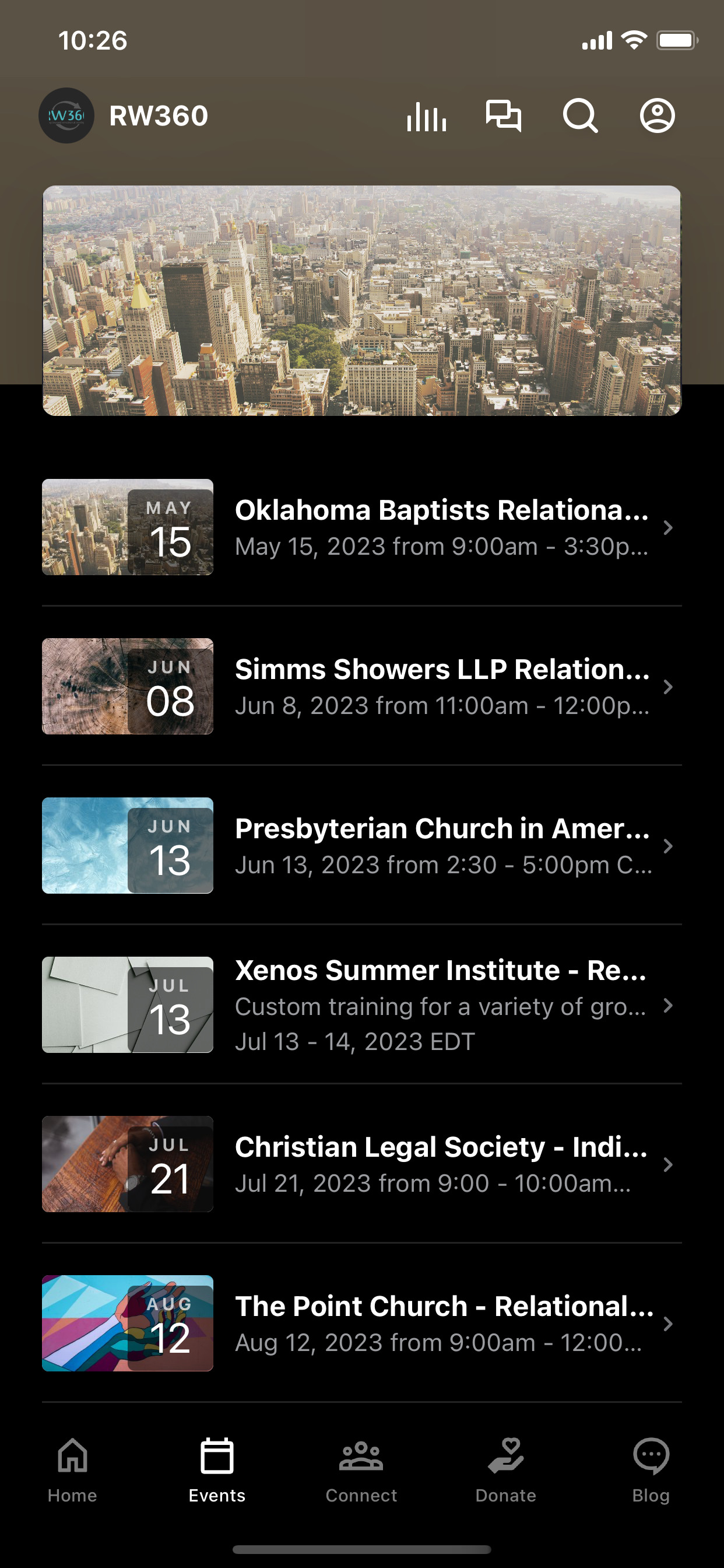
Task: Open the Blog tab
Action: (x=651, y=1469)
